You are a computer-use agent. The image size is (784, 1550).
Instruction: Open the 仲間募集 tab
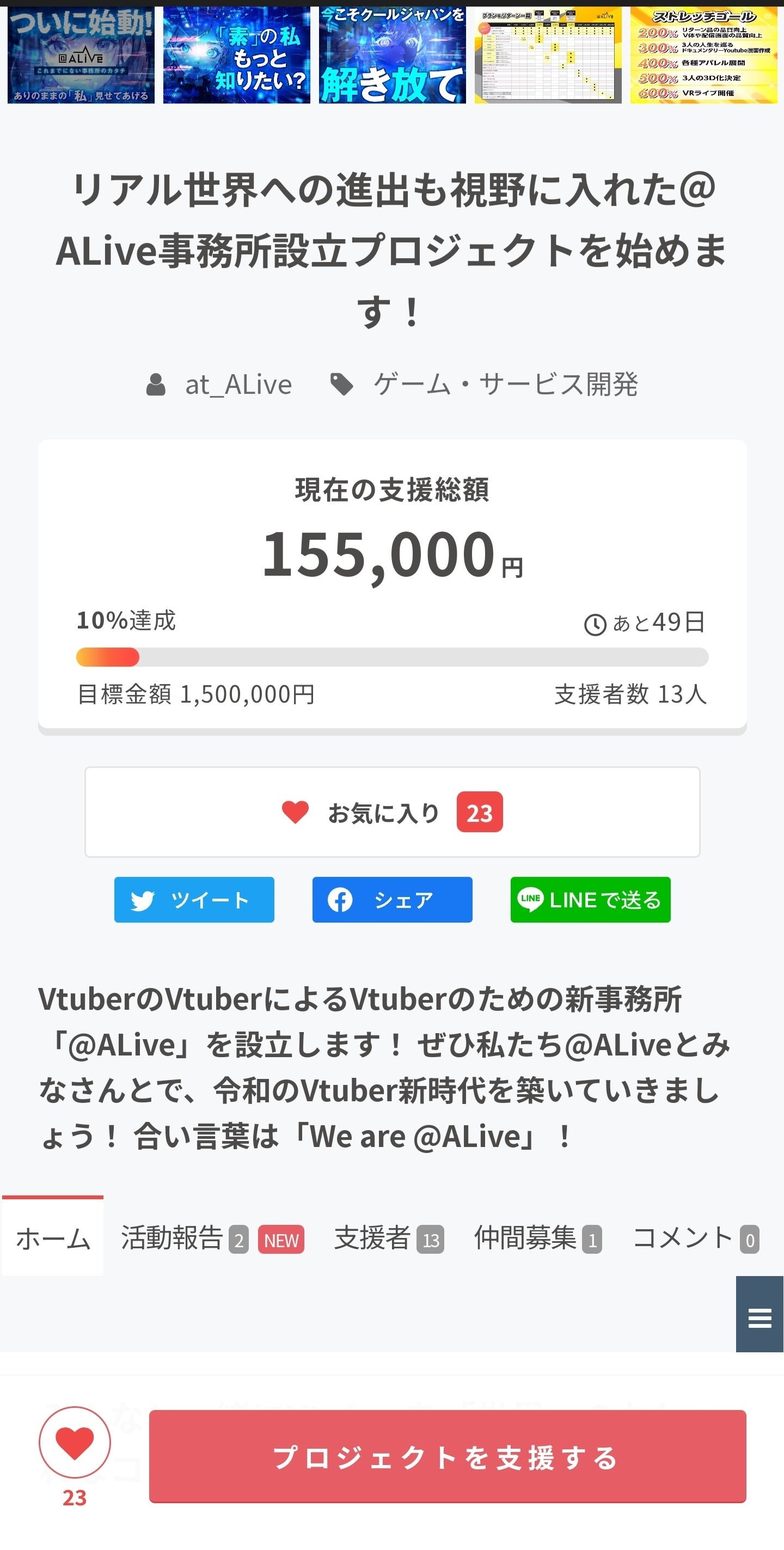point(537,1239)
